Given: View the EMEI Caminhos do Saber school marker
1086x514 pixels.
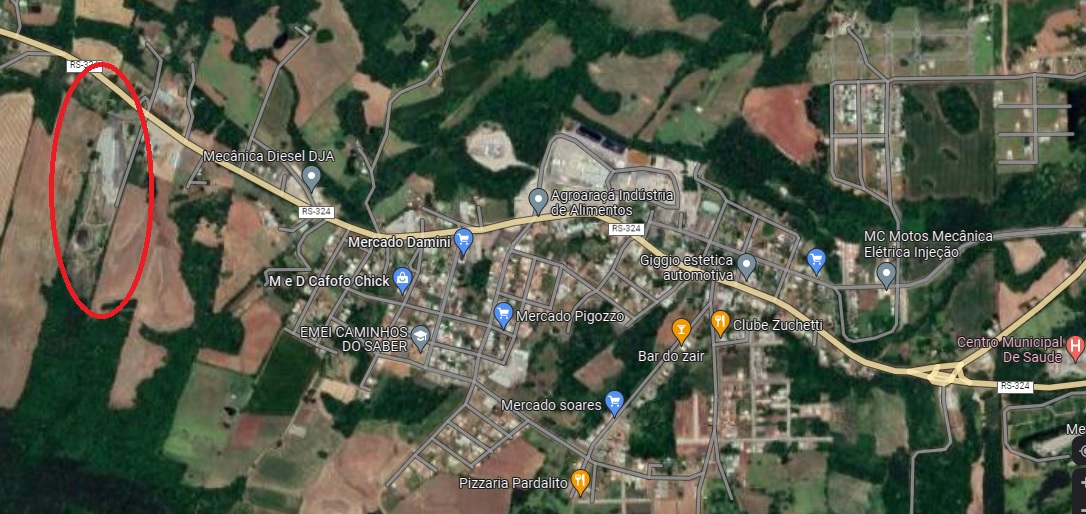Looking at the screenshot, I should (x=421, y=336).
